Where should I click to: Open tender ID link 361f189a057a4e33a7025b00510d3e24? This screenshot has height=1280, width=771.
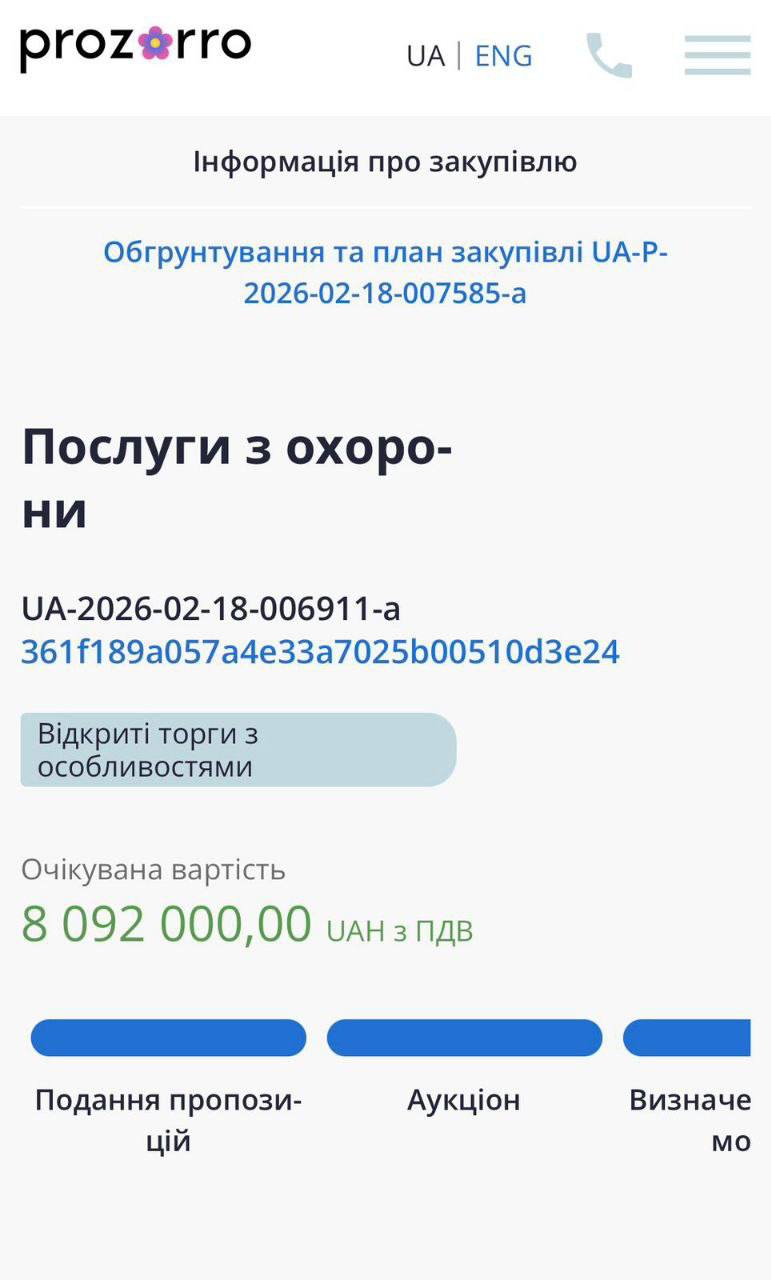(x=320, y=652)
